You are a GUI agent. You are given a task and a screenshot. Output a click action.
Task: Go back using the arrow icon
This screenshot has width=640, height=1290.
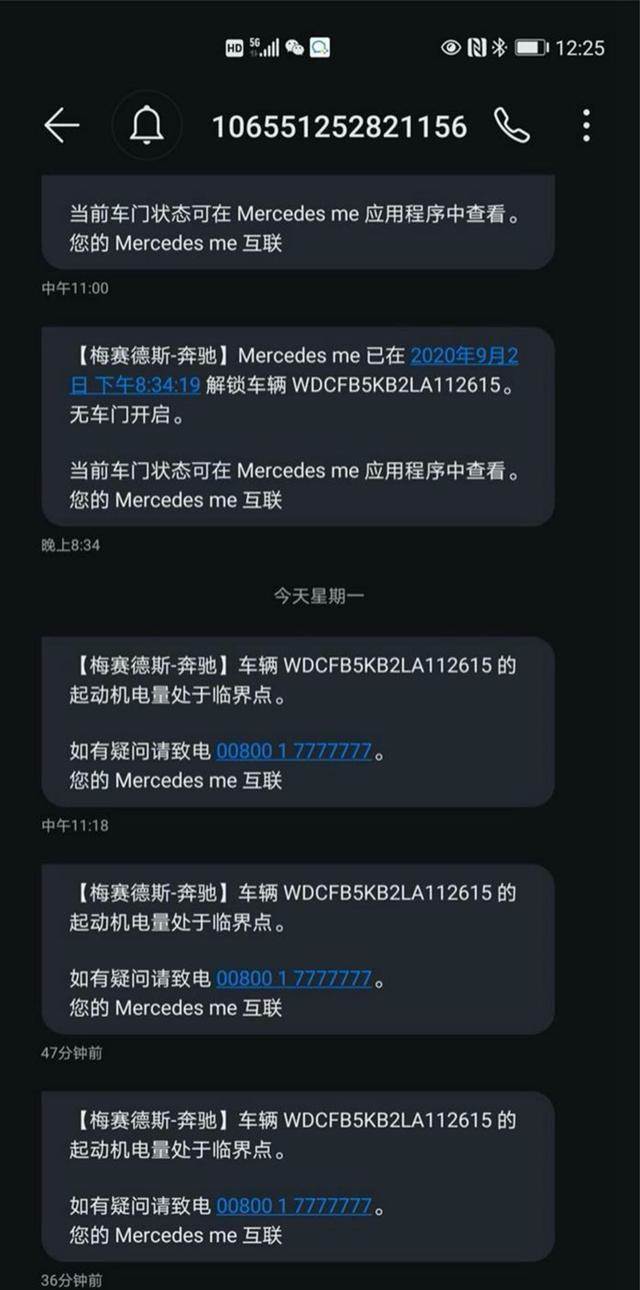point(61,126)
